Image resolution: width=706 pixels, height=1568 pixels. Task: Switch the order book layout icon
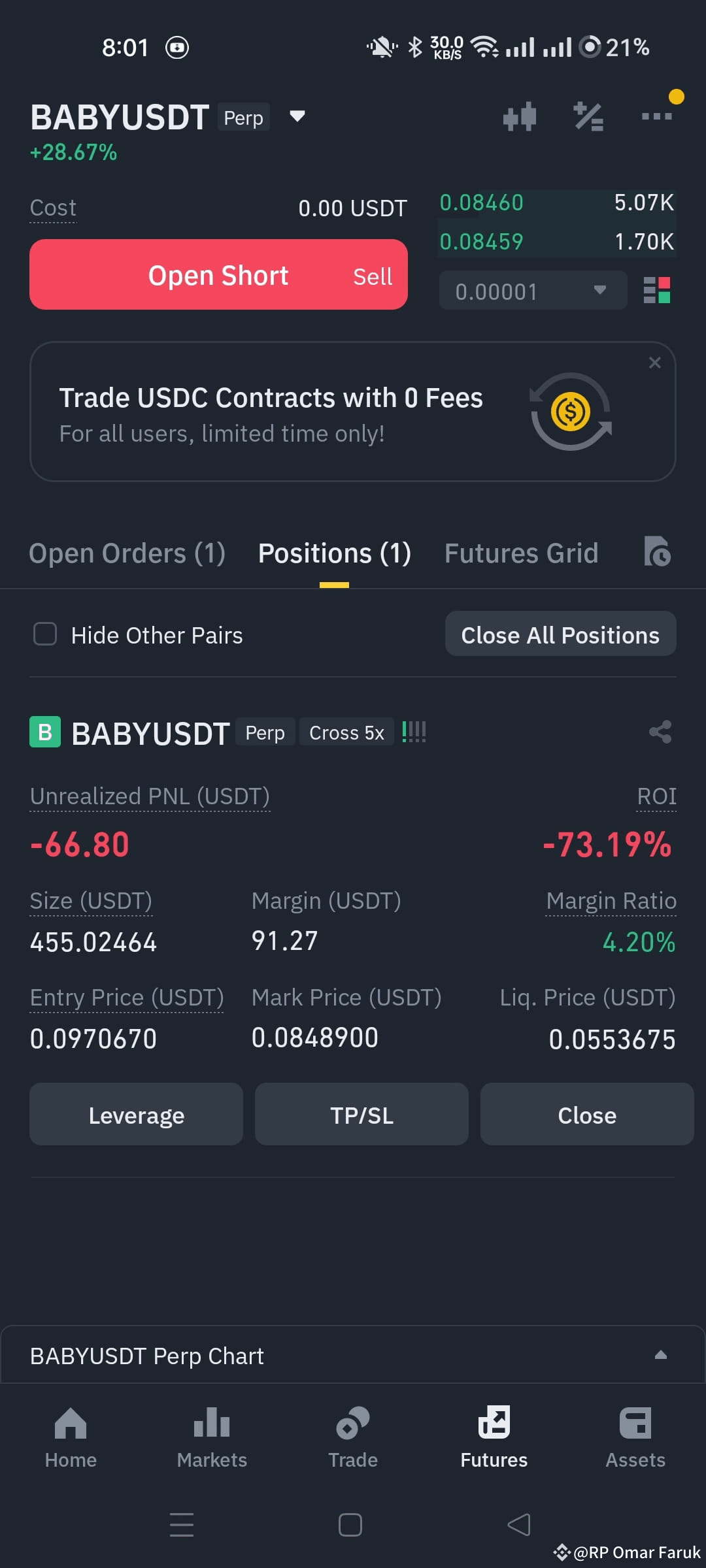coord(657,290)
